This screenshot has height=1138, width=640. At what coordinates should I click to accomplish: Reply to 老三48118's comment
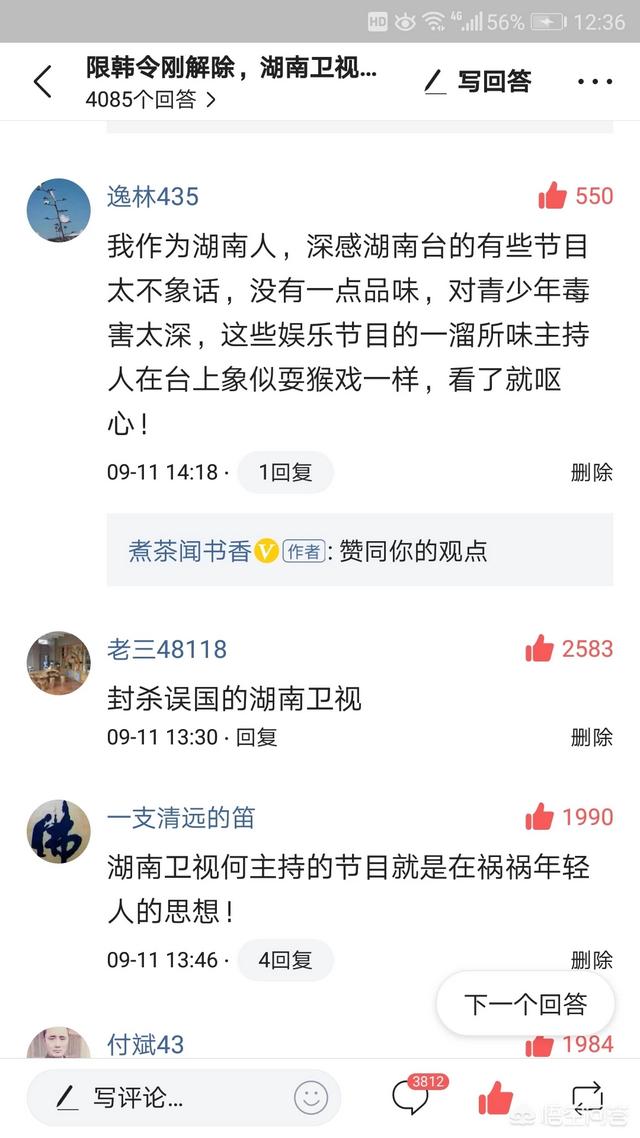click(x=257, y=737)
